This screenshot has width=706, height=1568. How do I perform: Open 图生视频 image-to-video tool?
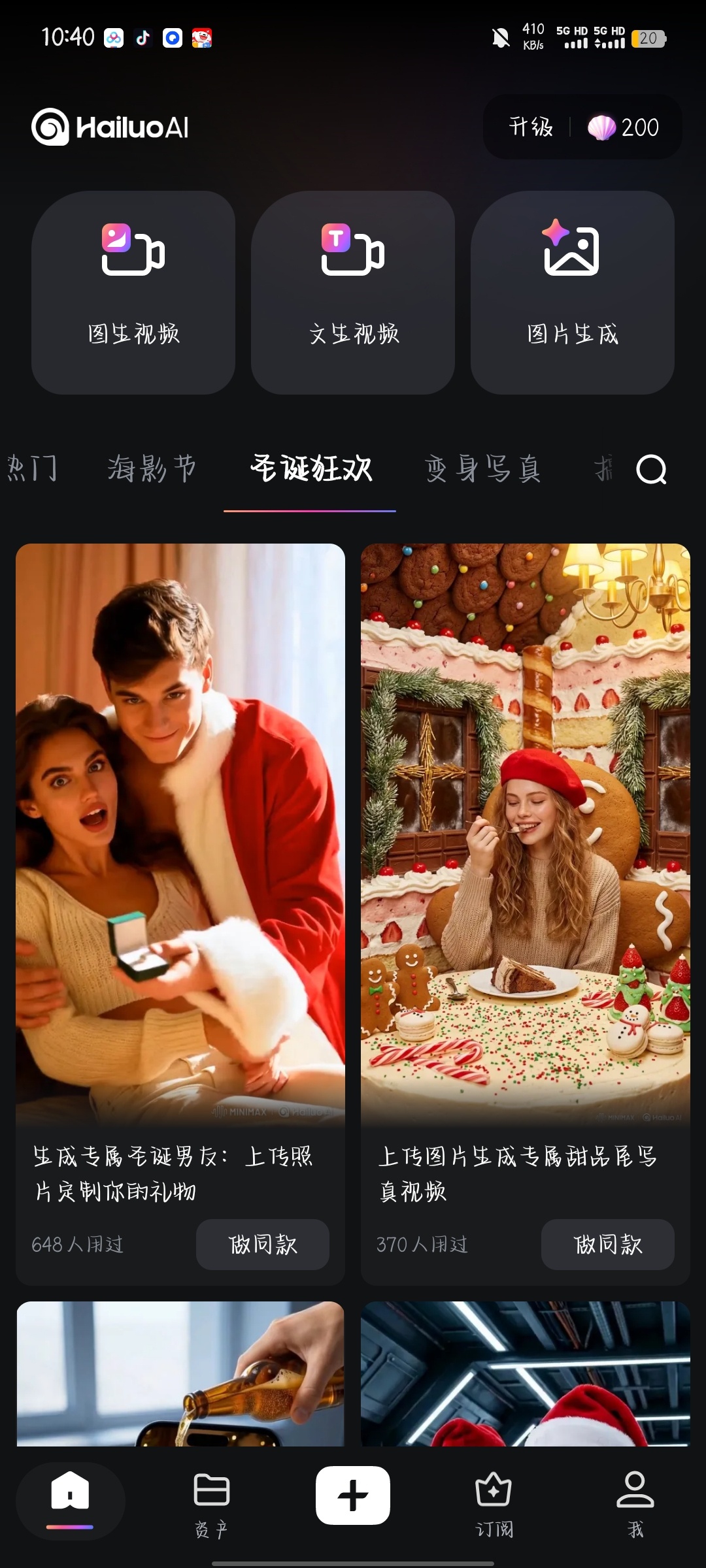pyautogui.click(x=133, y=293)
